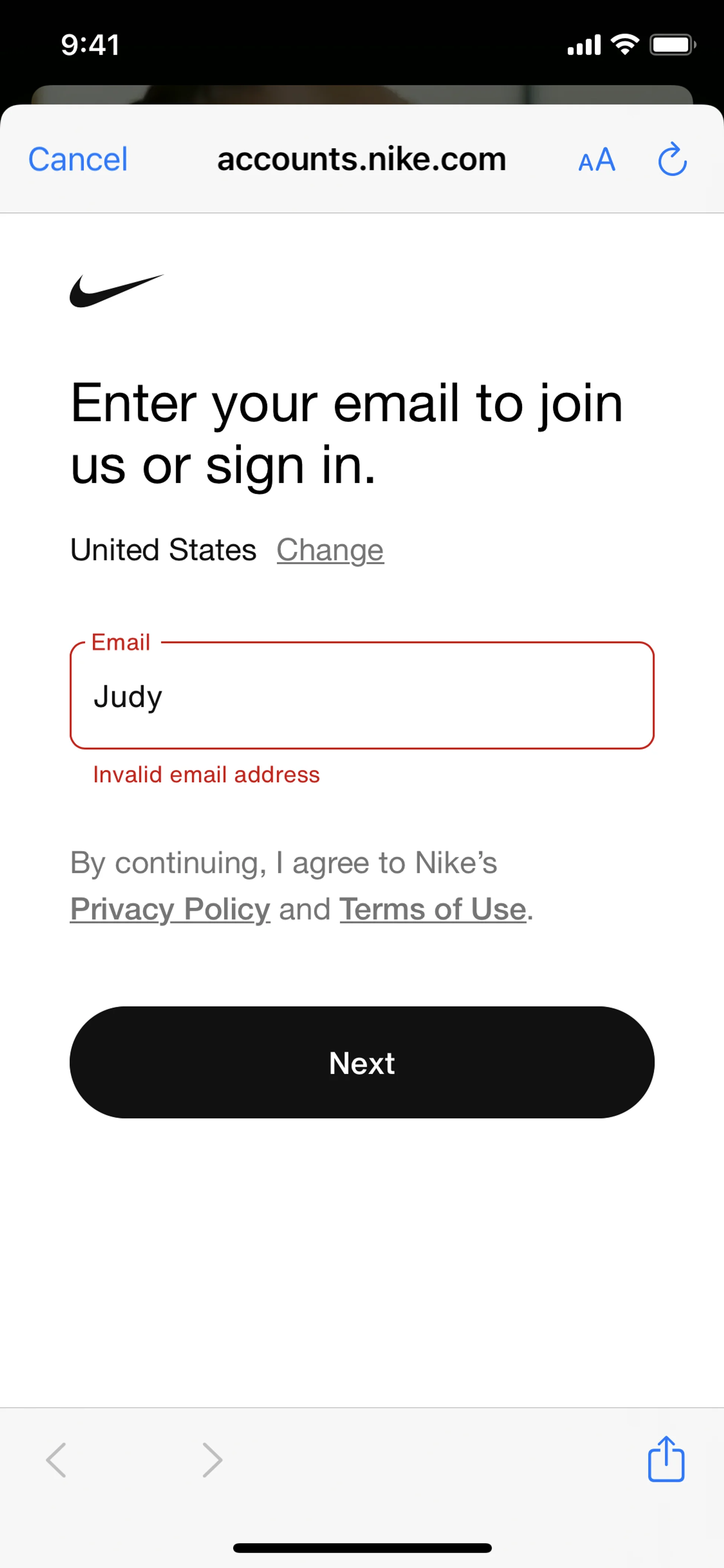
Task: Focus the Email field containing Judy
Action: coord(362,696)
